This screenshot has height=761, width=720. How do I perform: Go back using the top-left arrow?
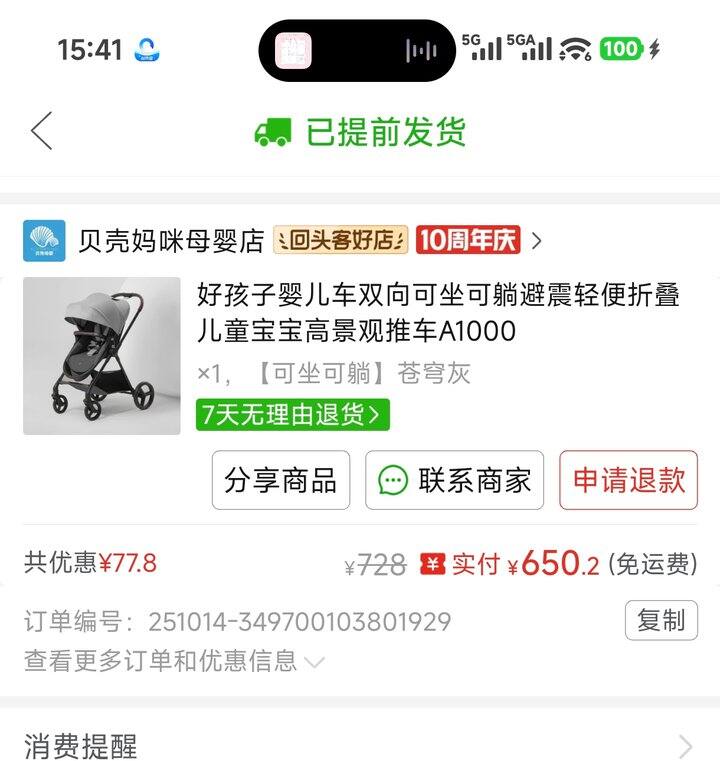click(x=41, y=131)
